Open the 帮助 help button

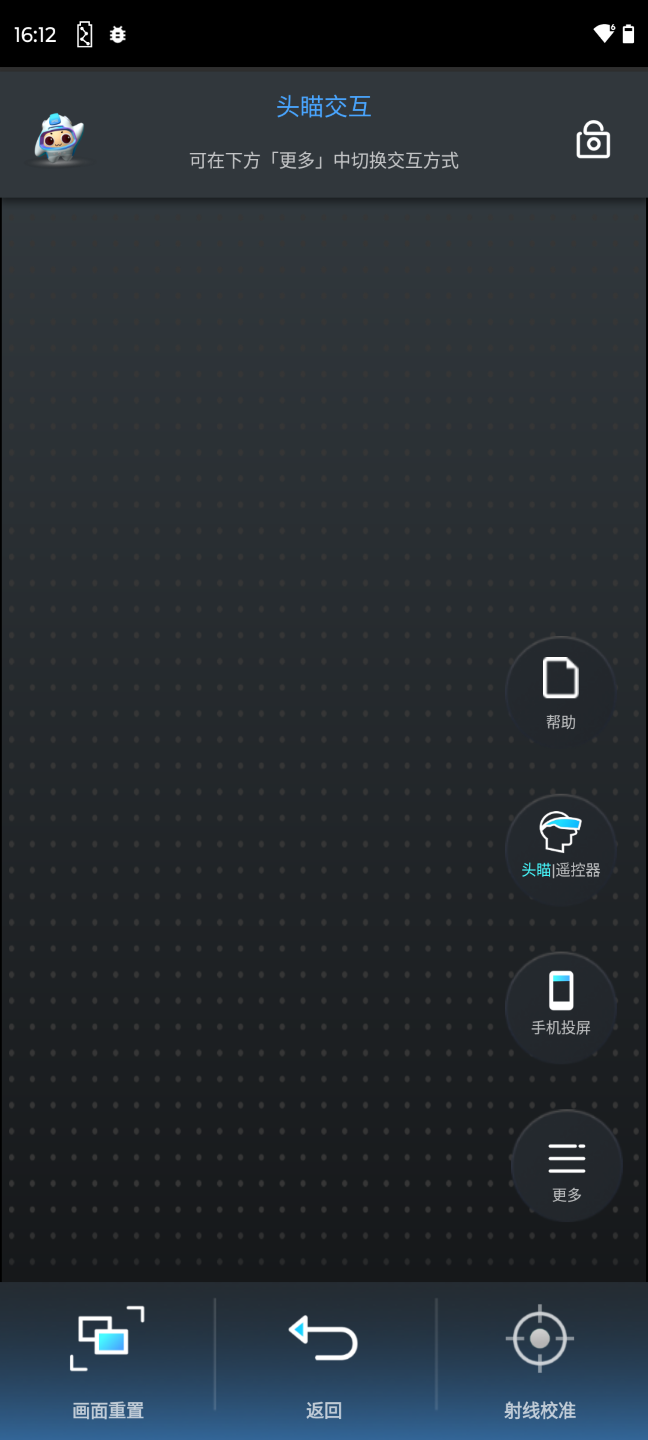[561, 692]
